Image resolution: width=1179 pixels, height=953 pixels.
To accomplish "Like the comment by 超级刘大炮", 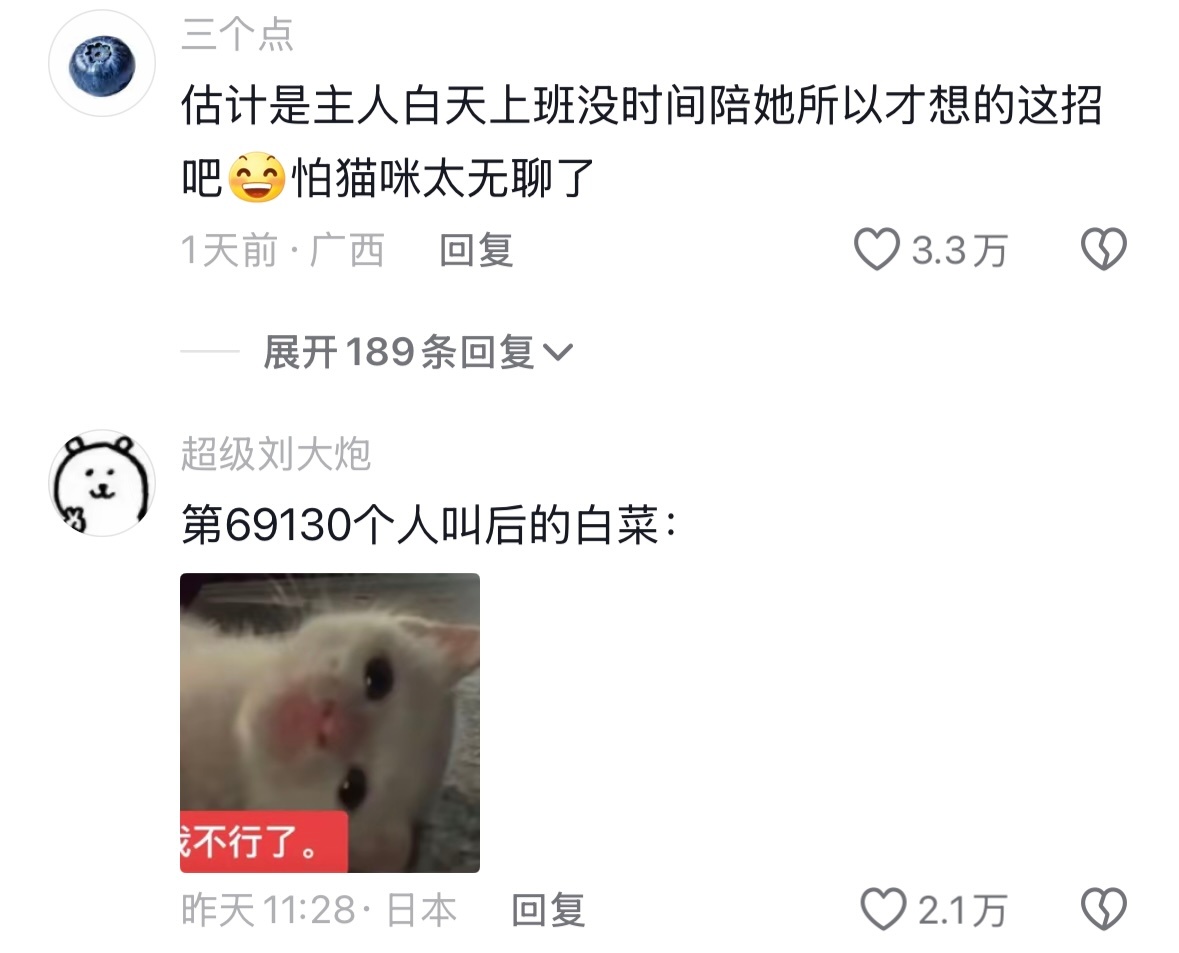I will 884,910.
